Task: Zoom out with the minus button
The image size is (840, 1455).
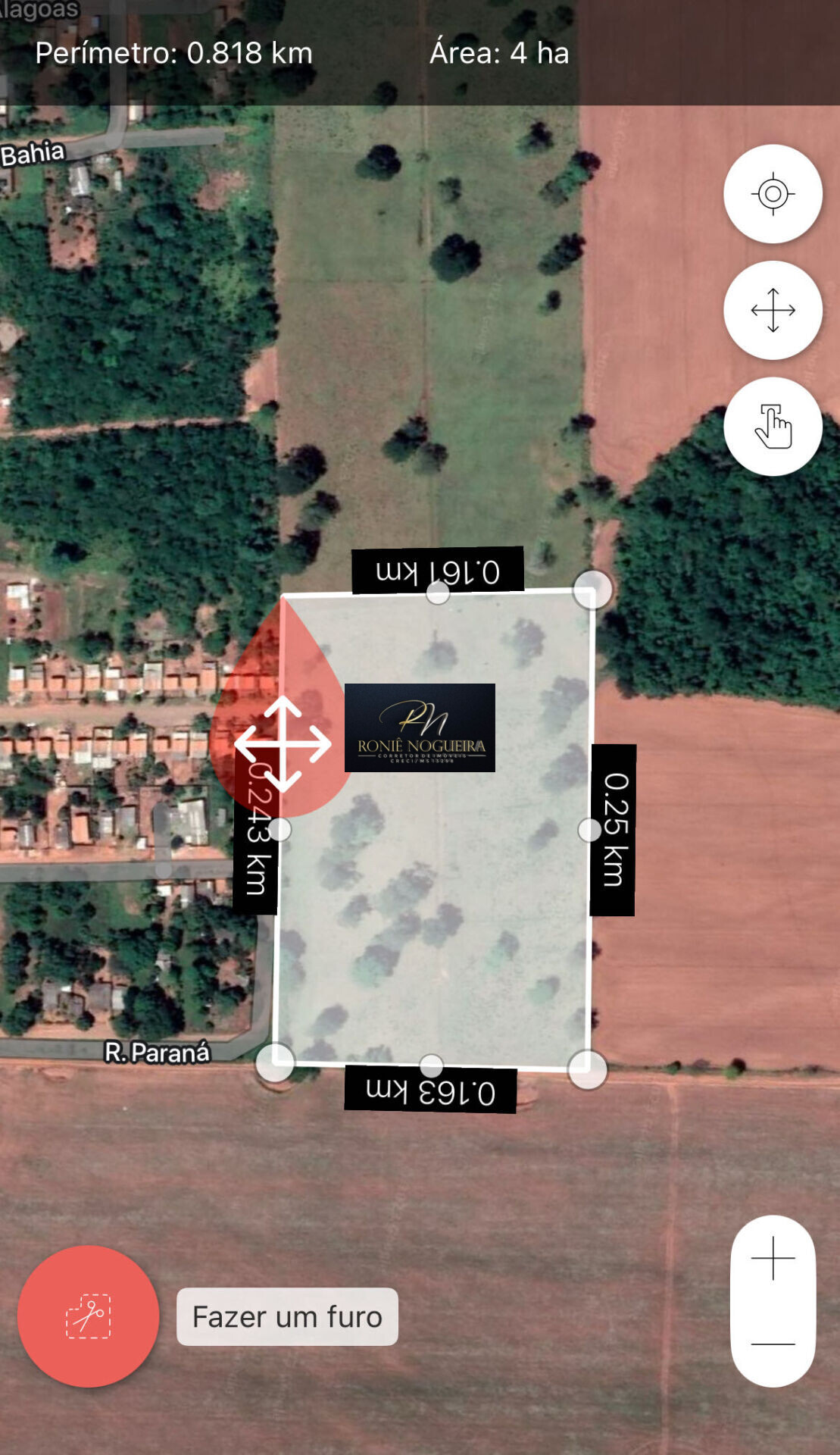Action: point(773,1344)
